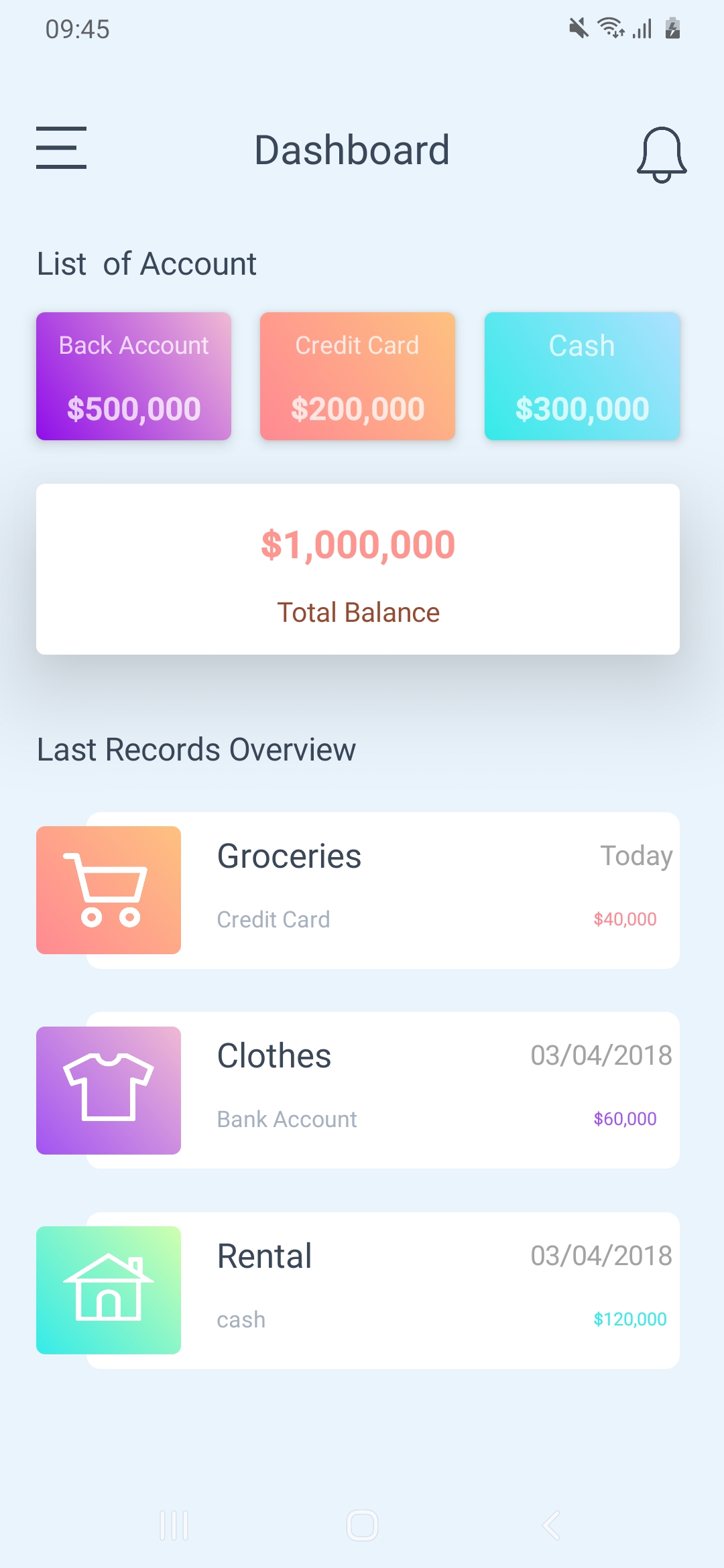The height and width of the screenshot is (1568, 724).
Task: Tap the Wi-Fi status icon
Action: 611,28
